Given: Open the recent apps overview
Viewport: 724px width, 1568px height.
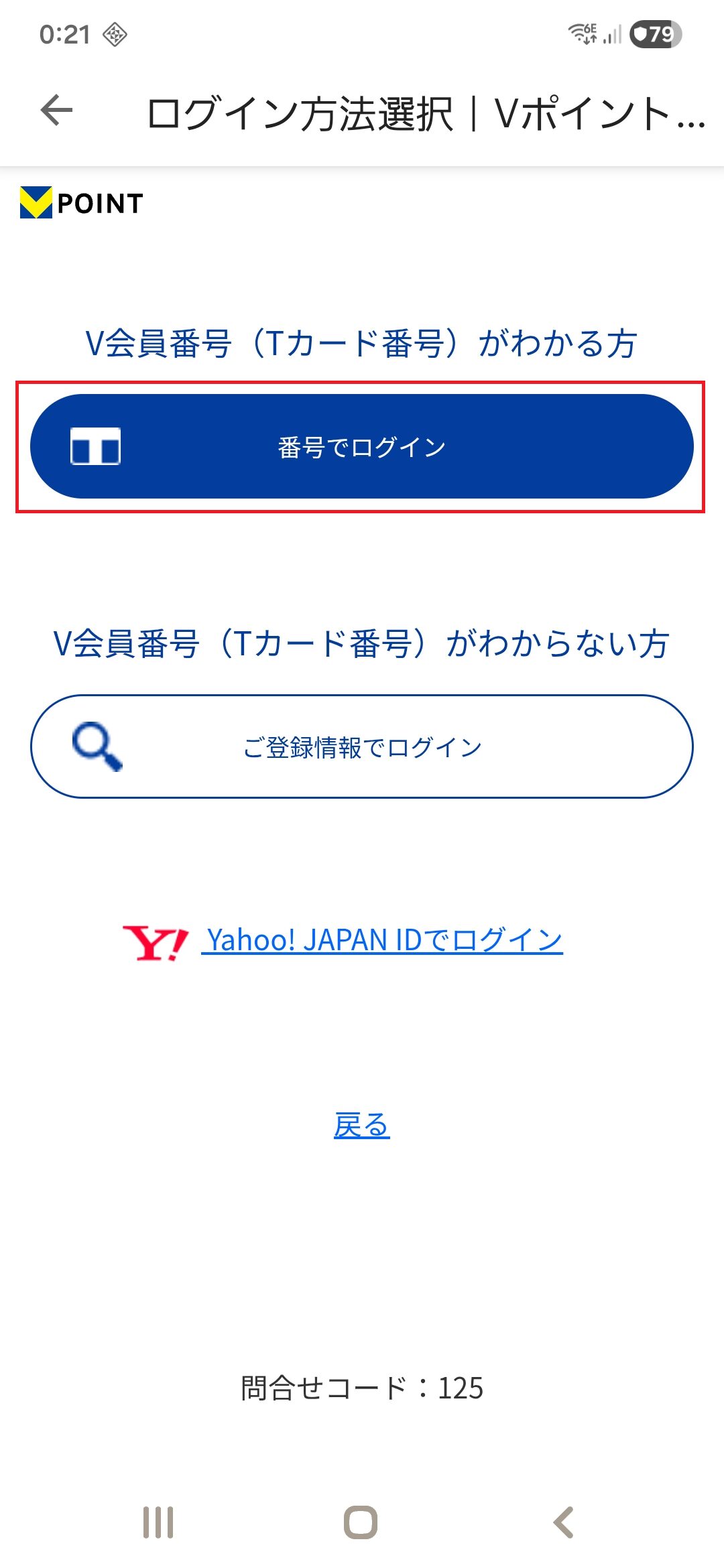Looking at the screenshot, I should (x=158, y=1522).
